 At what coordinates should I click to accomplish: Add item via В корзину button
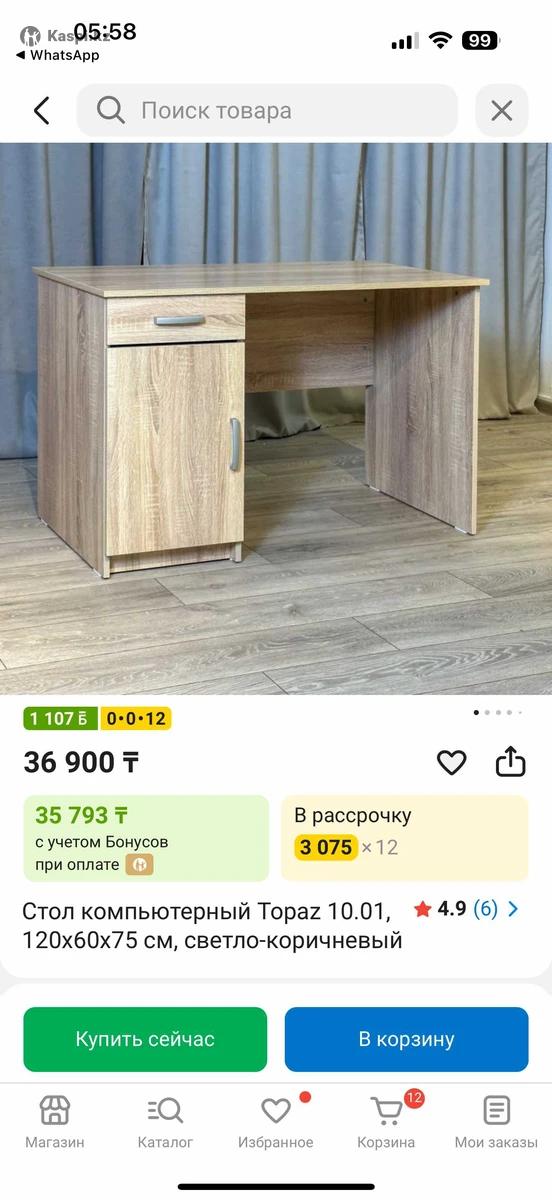[406, 1039]
